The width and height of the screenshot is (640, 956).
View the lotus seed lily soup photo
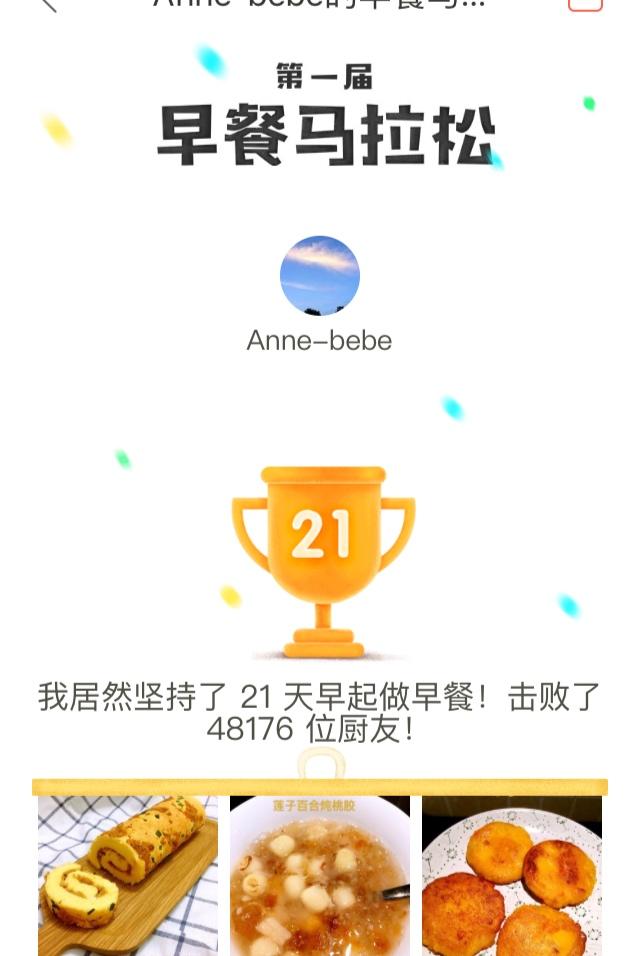(x=320, y=875)
